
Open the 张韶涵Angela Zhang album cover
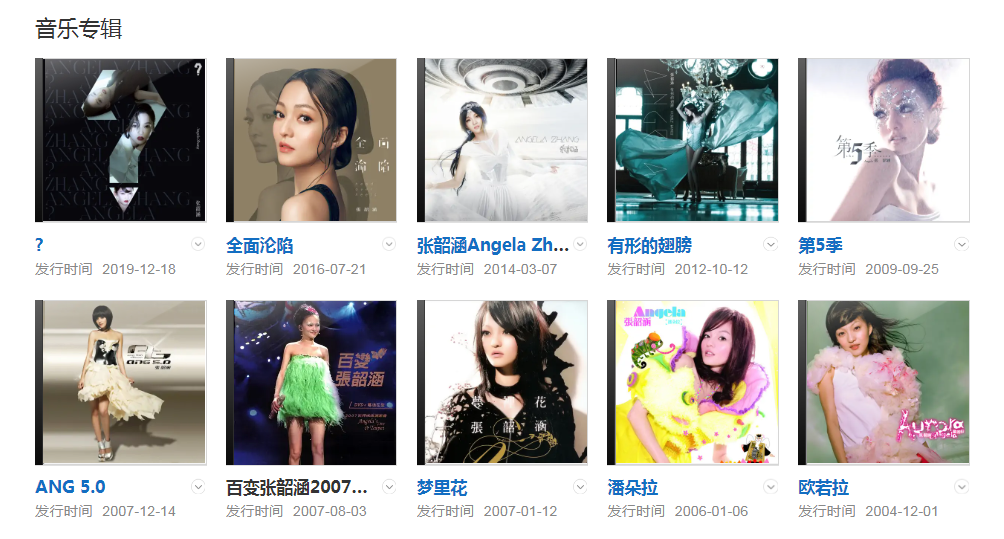click(502, 140)
